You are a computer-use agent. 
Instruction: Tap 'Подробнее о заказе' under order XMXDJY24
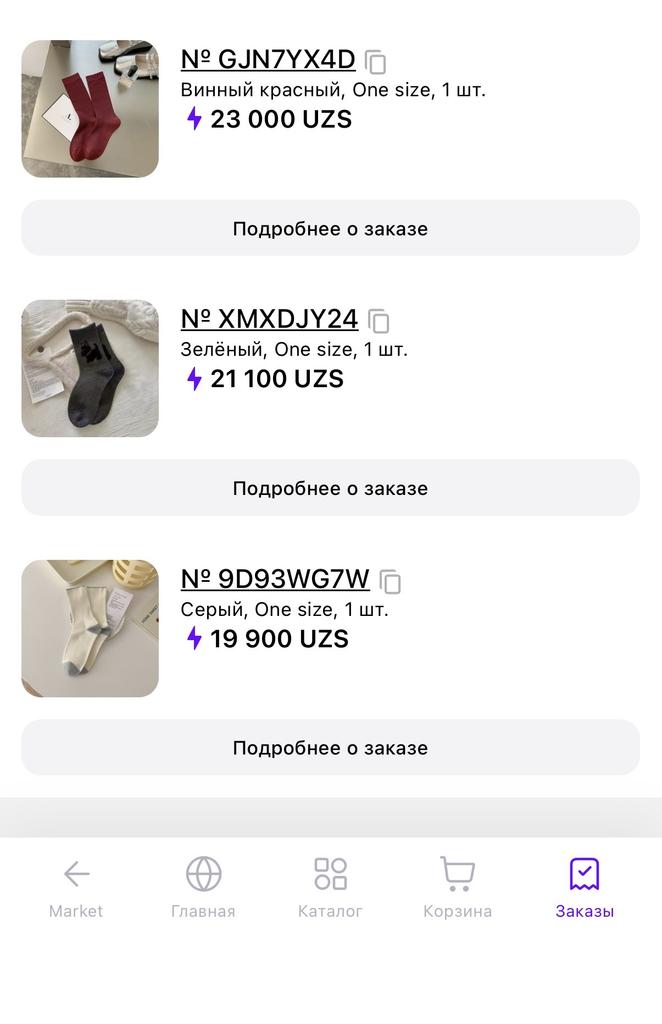[x=330, y=488]
